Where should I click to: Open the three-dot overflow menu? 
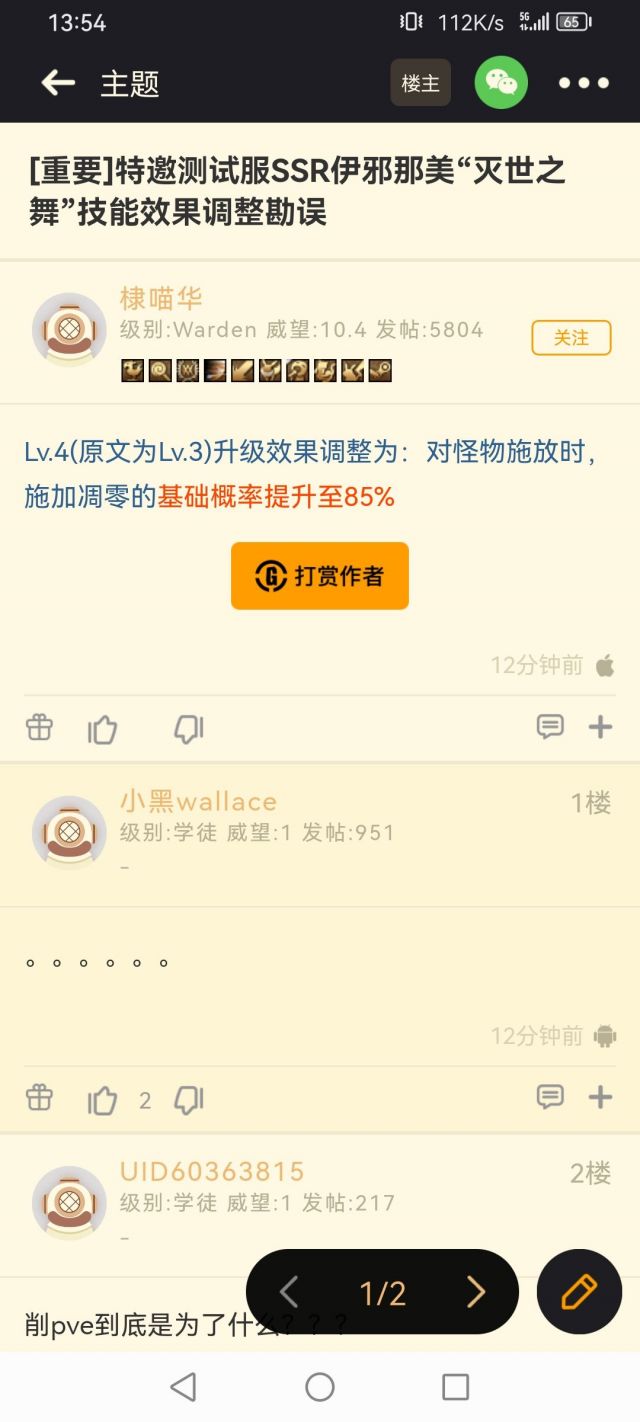tap(584, 83)
